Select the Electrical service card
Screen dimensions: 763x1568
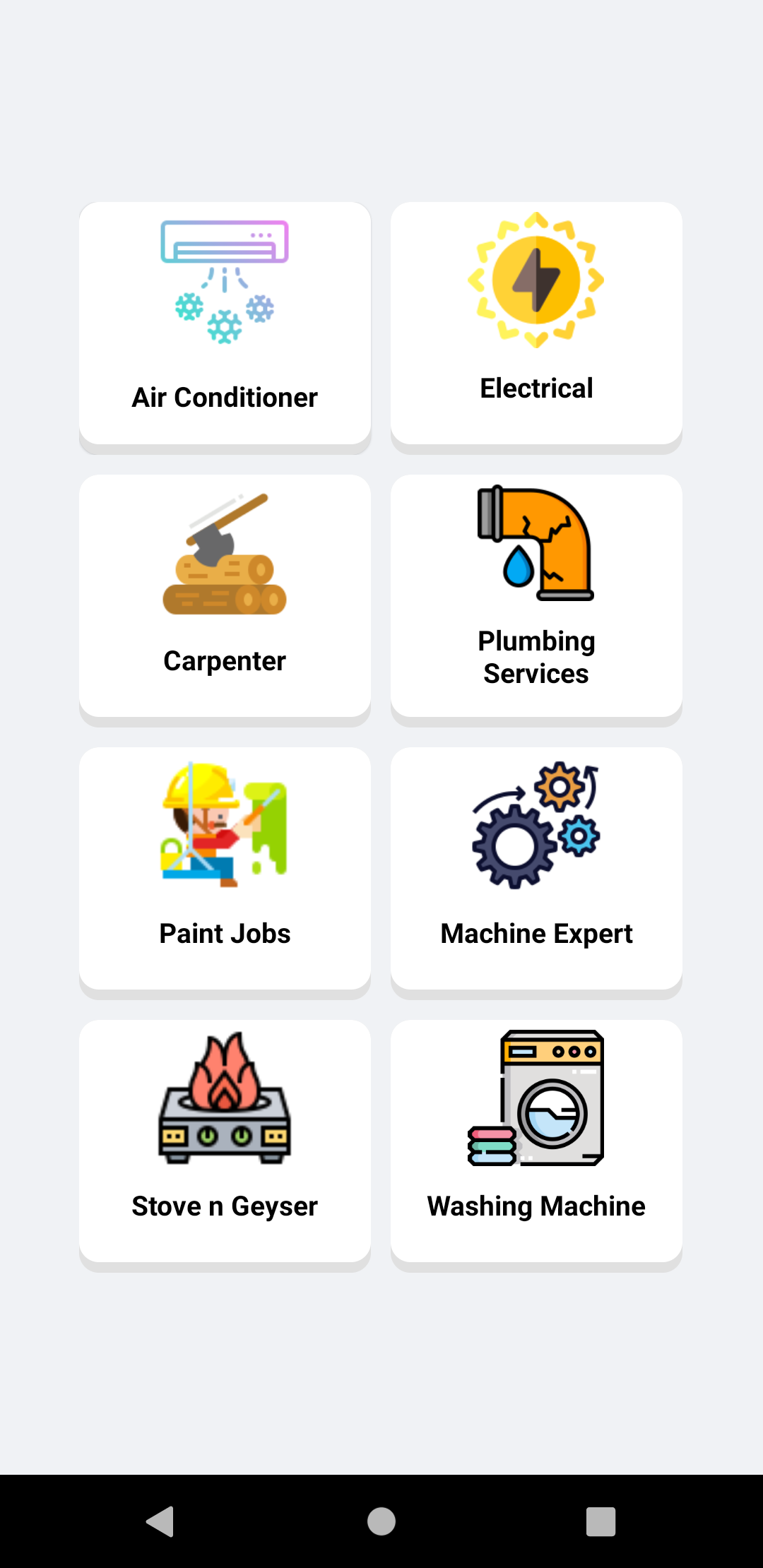click(536, 323)
